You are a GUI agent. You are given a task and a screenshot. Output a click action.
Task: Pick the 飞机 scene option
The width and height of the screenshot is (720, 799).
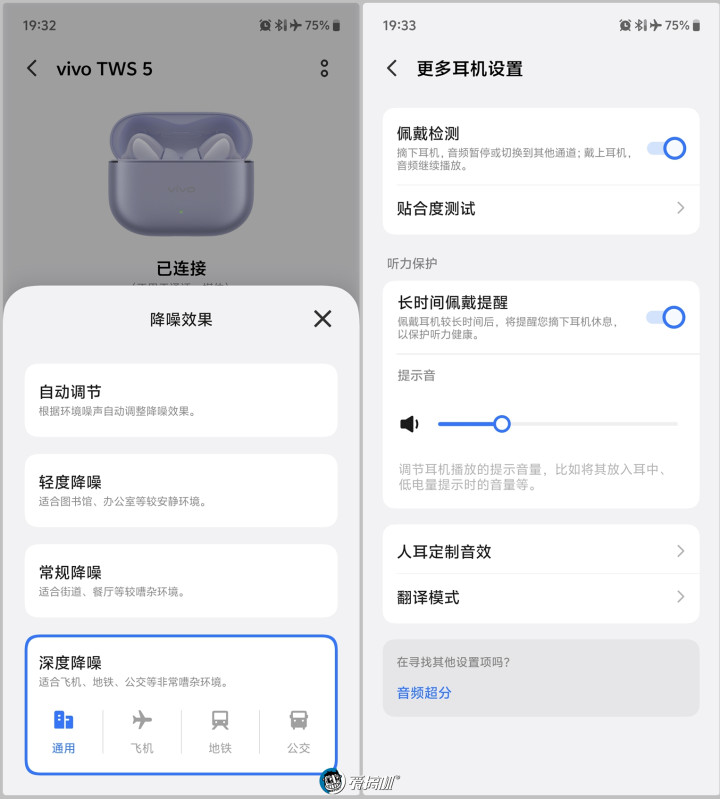142,731
